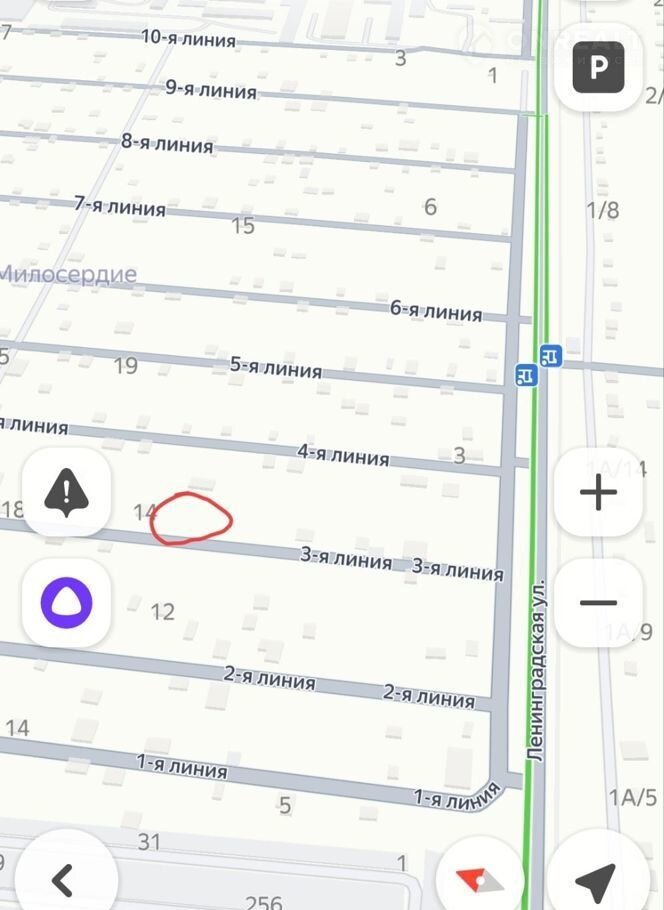Zoom in with the plus button

(598, 492)
